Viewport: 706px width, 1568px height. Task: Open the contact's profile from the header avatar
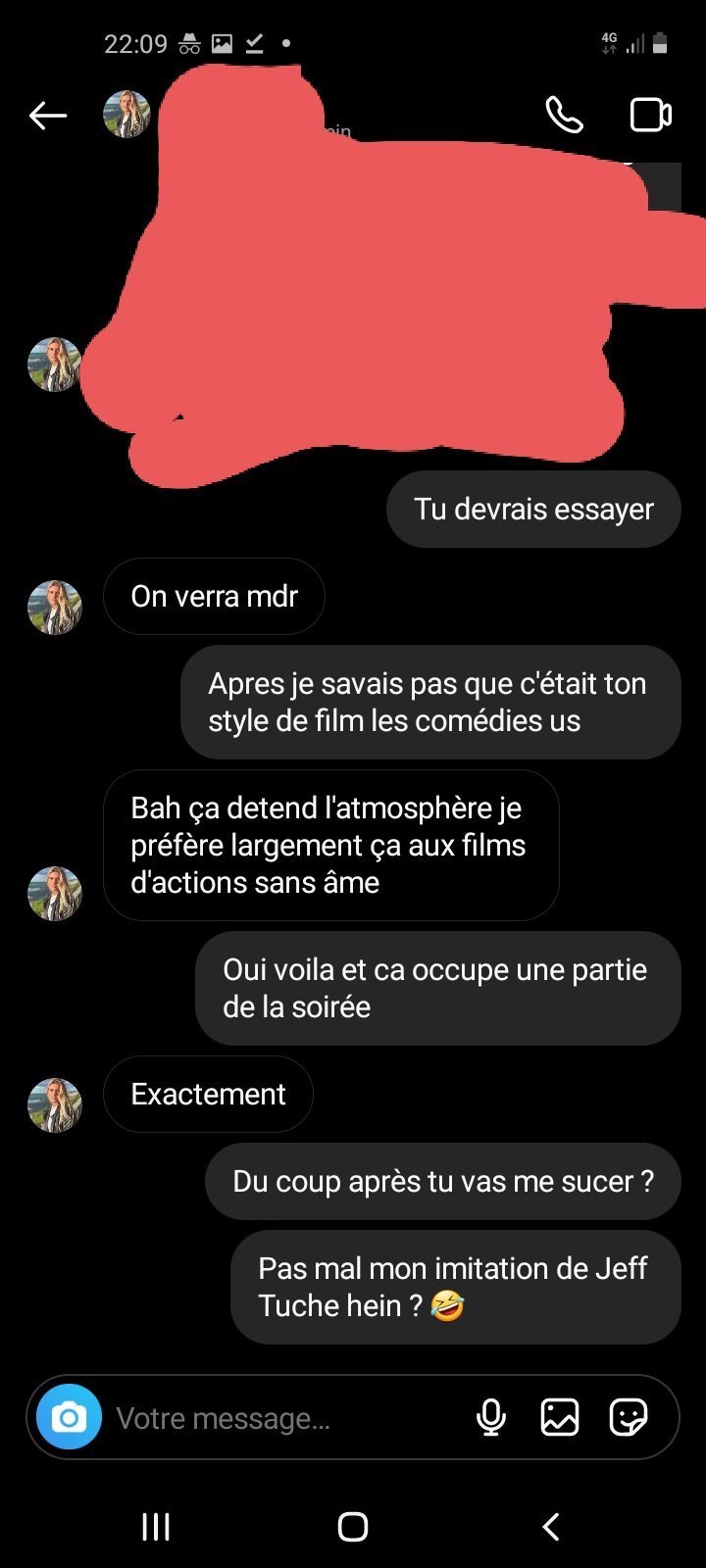[x=126, y=115]
